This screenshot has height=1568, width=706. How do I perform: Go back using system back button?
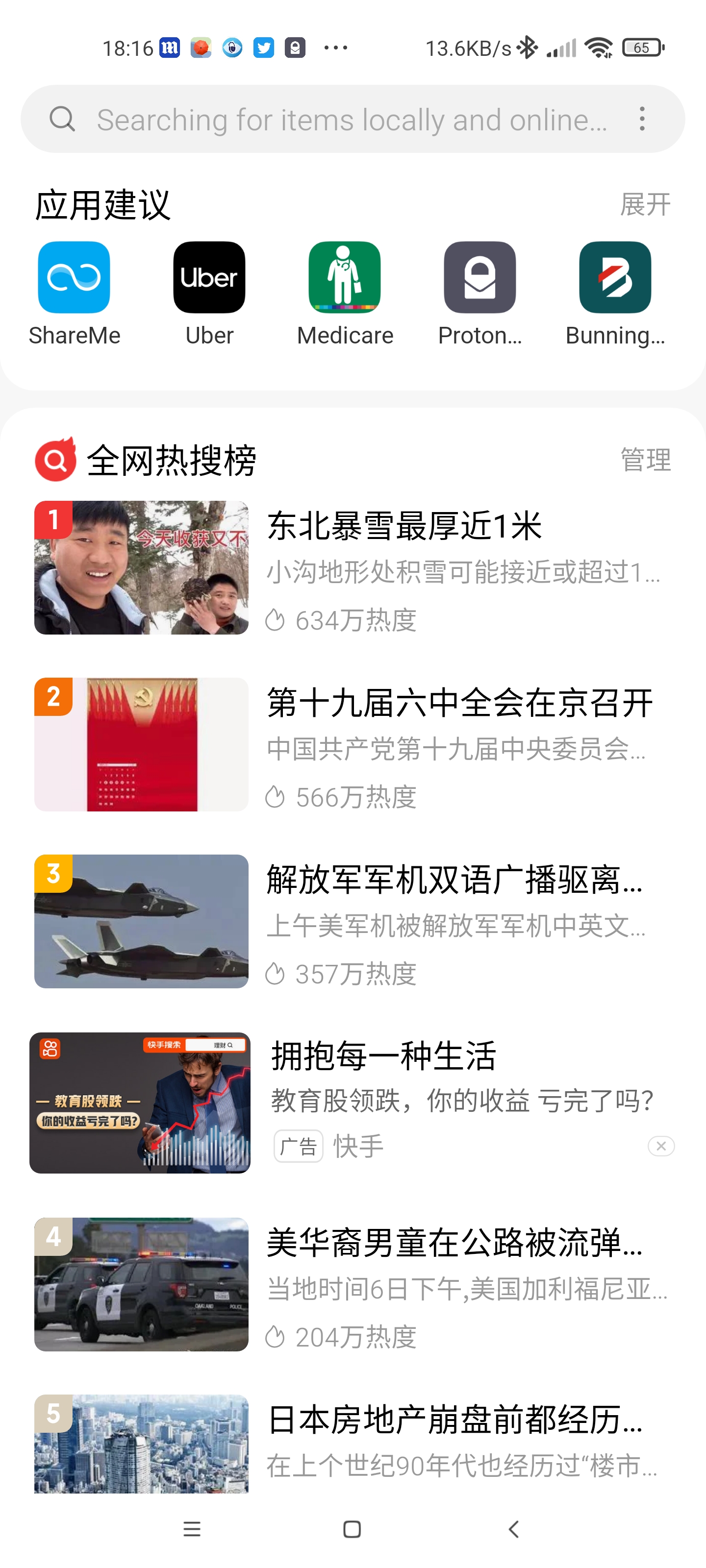(513, 1529)
